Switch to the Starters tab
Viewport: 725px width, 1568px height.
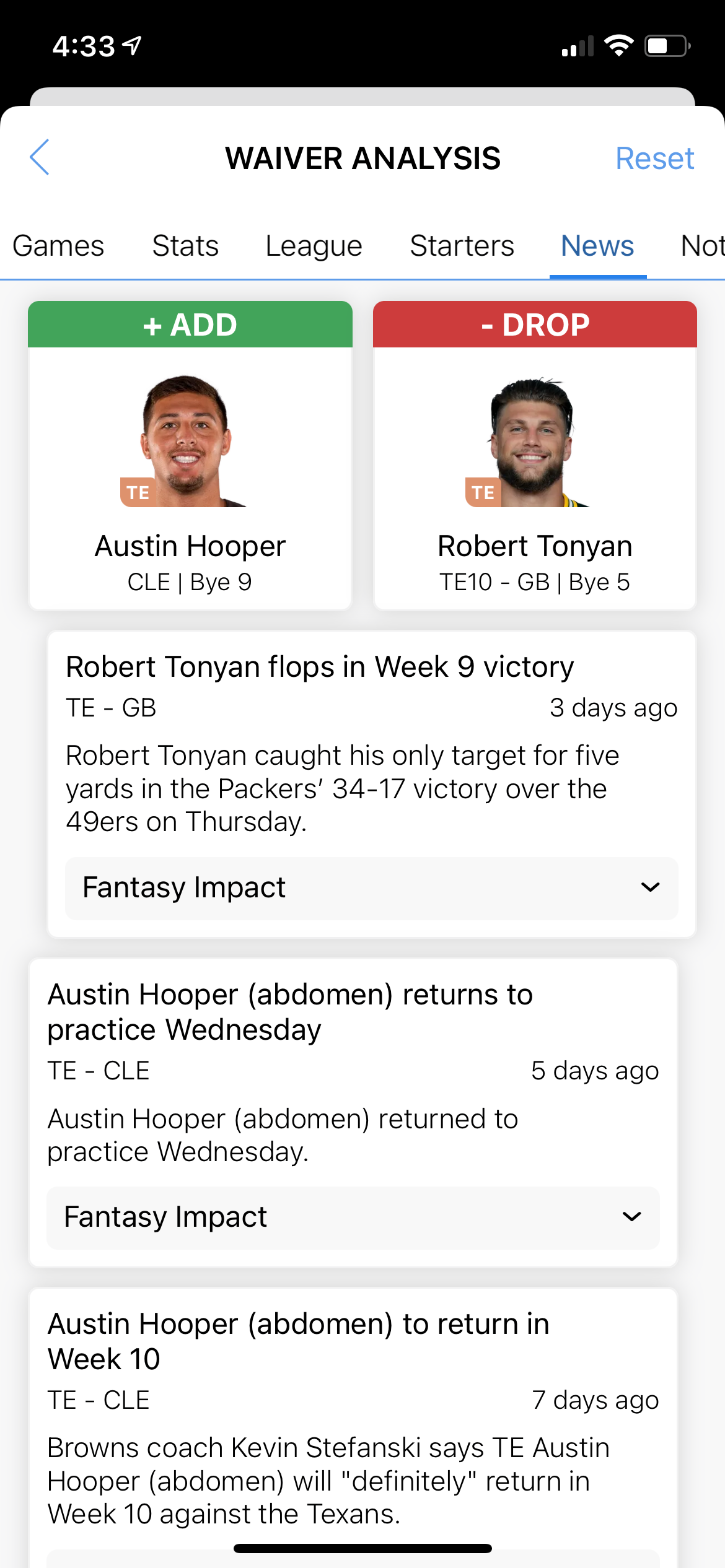462,246
